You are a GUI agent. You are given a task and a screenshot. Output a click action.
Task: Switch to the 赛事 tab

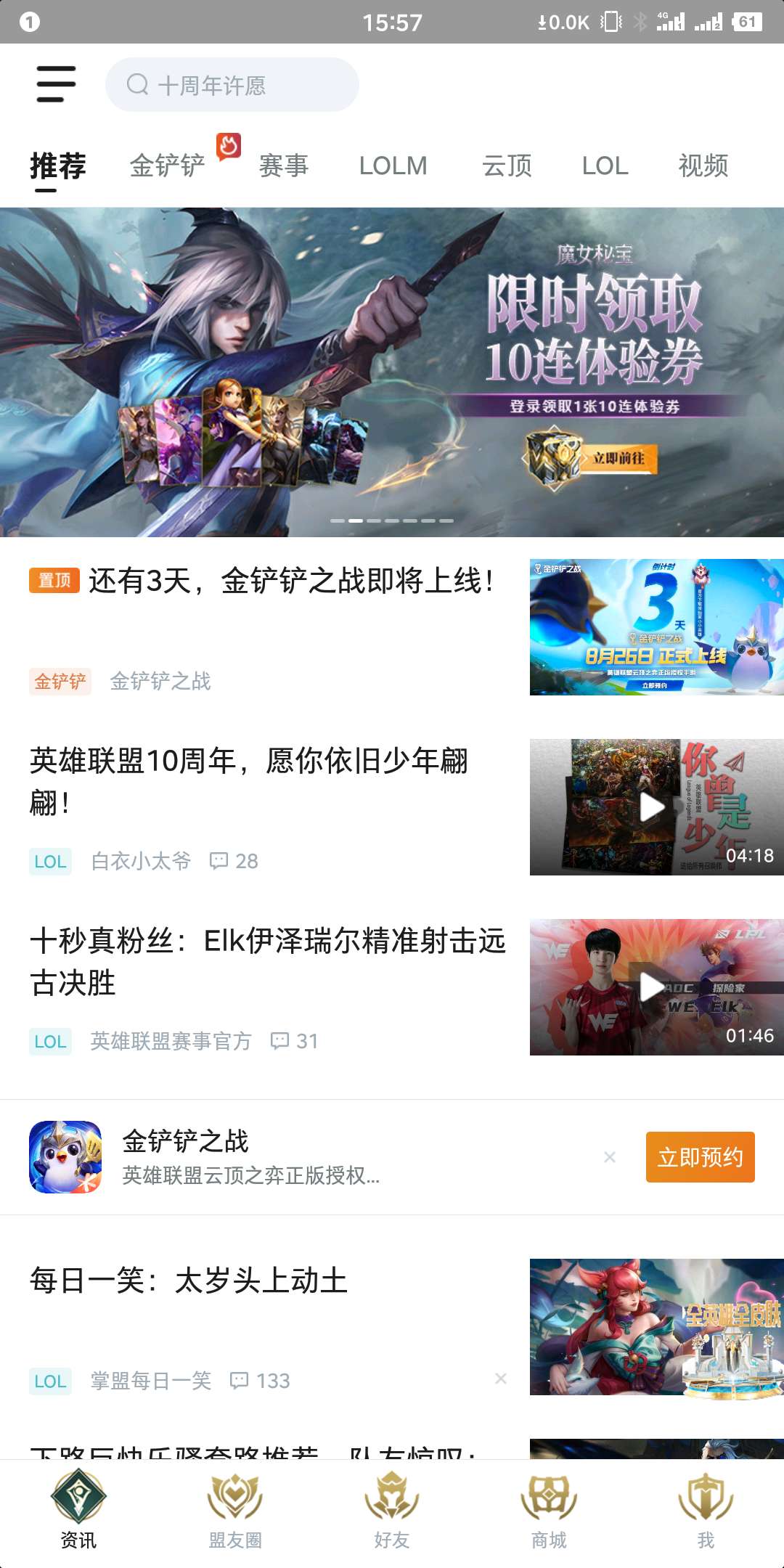tap(284, 166)
